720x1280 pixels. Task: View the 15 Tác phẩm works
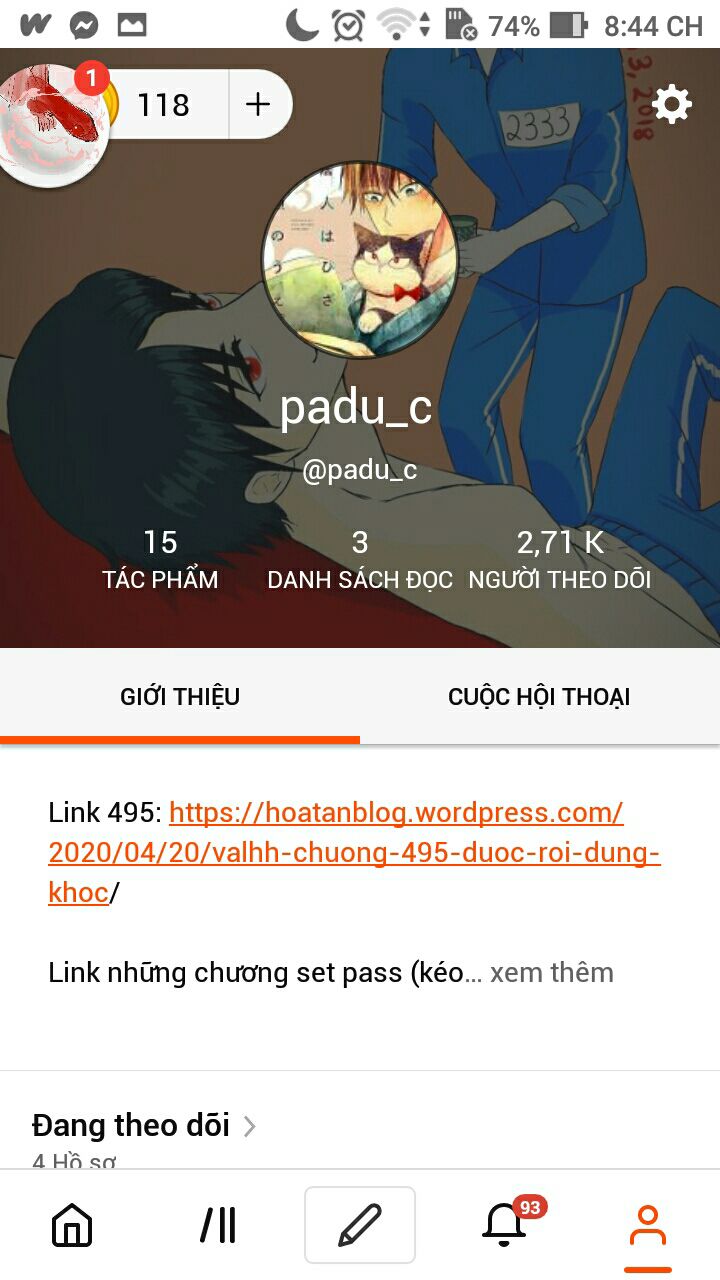click(160, 559)
